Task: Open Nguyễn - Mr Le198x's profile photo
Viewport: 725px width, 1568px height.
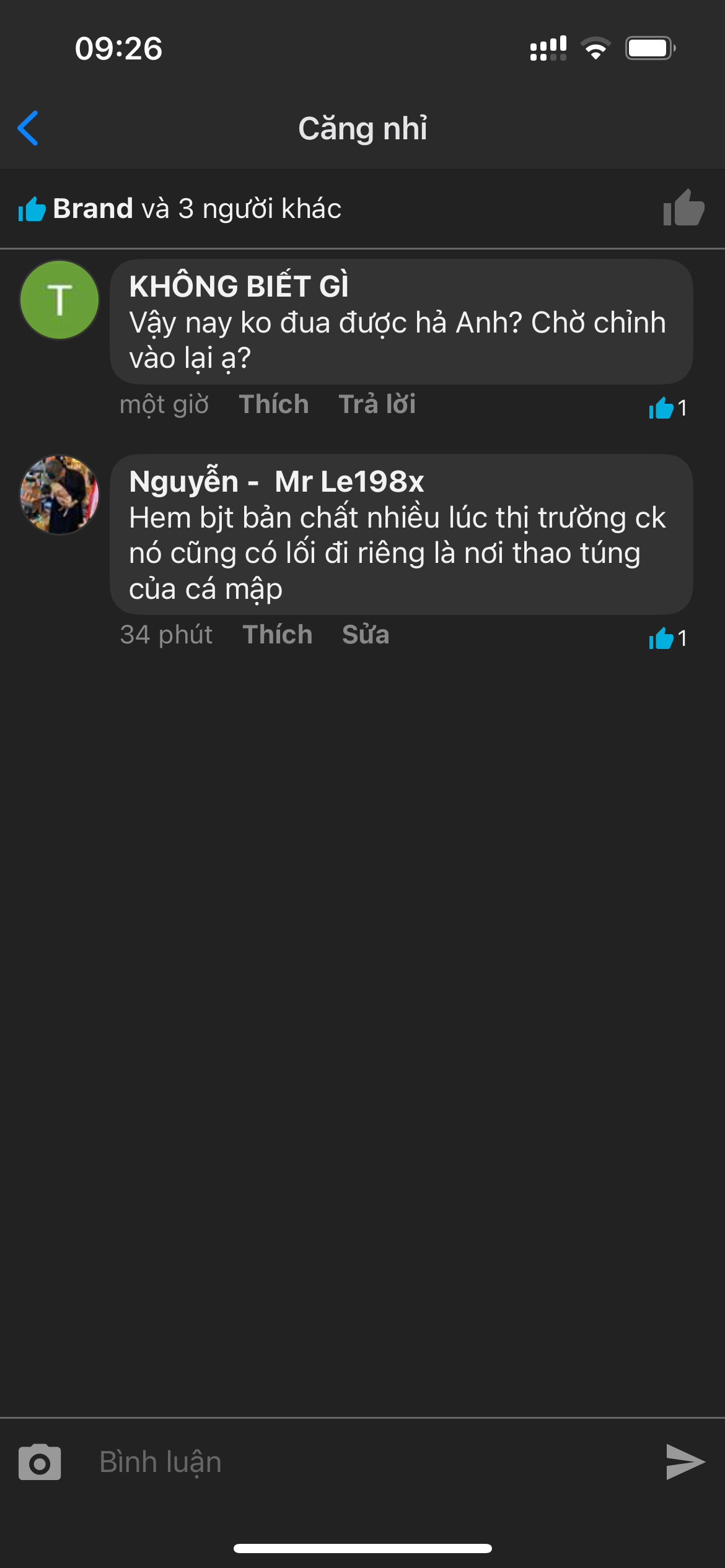Action: pyautogui.click(x=59, y=495)
